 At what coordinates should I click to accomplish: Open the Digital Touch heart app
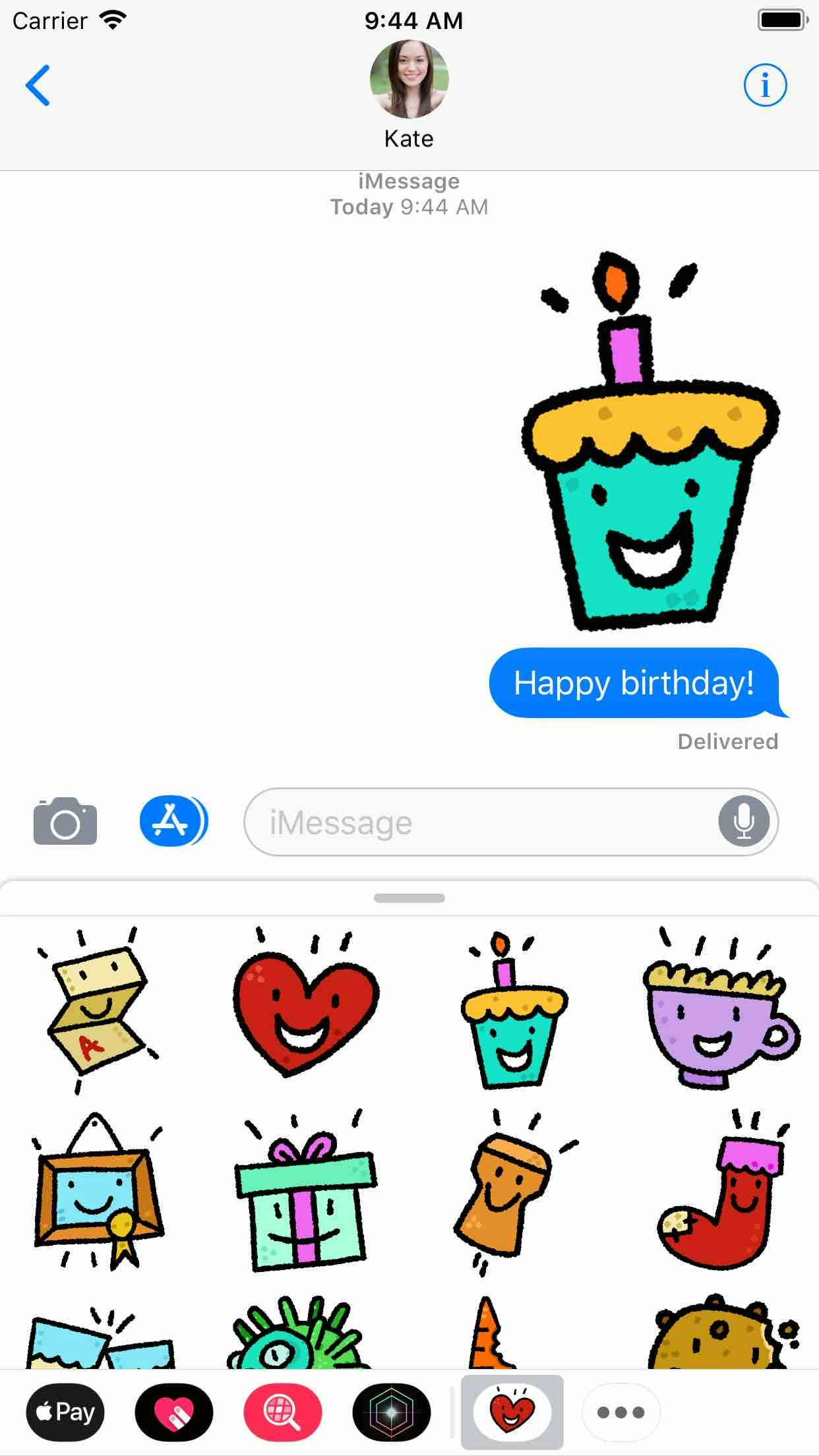(x=174, y=1412)
